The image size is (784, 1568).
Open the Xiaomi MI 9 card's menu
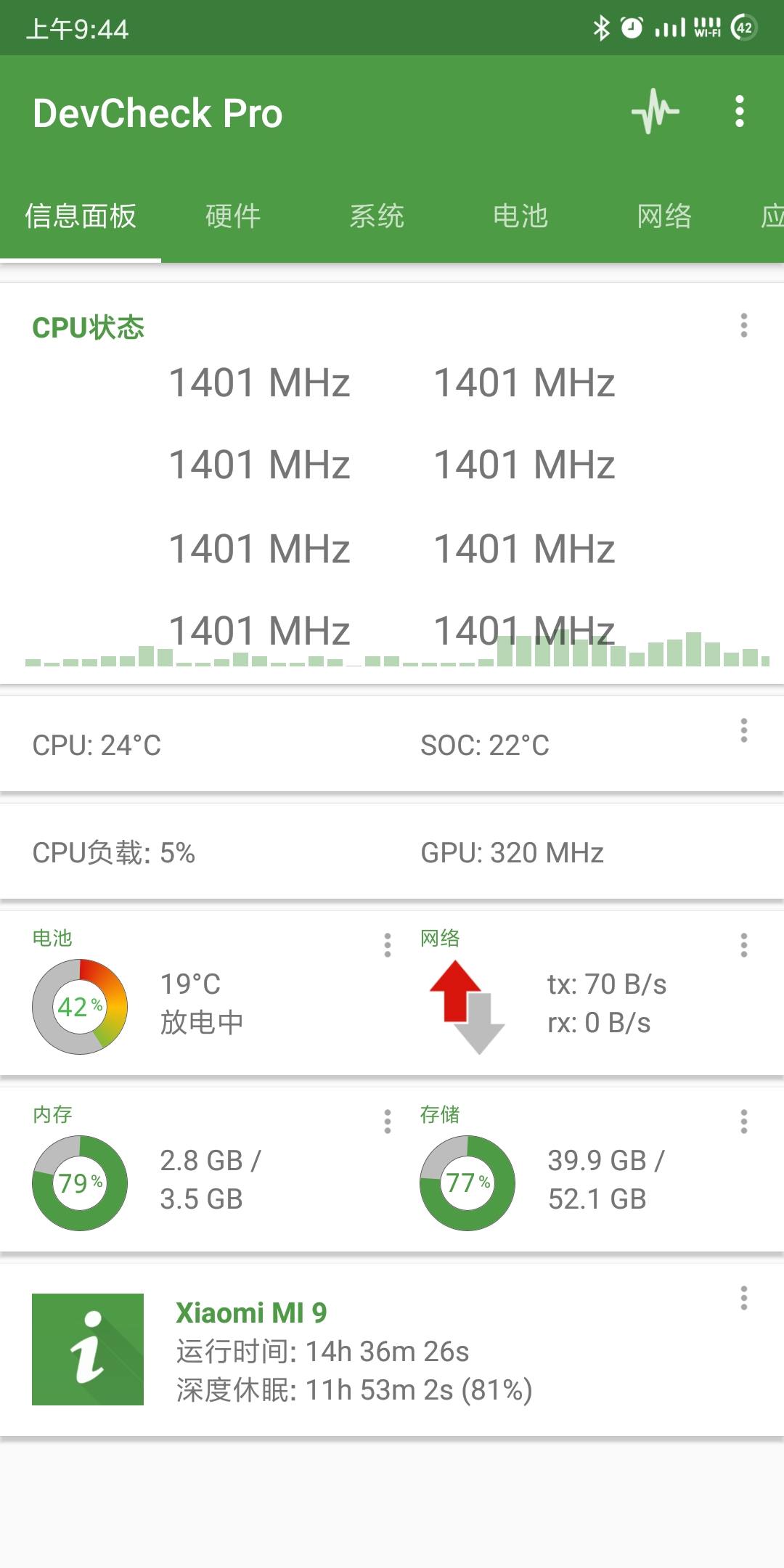tap(744, 1298)
